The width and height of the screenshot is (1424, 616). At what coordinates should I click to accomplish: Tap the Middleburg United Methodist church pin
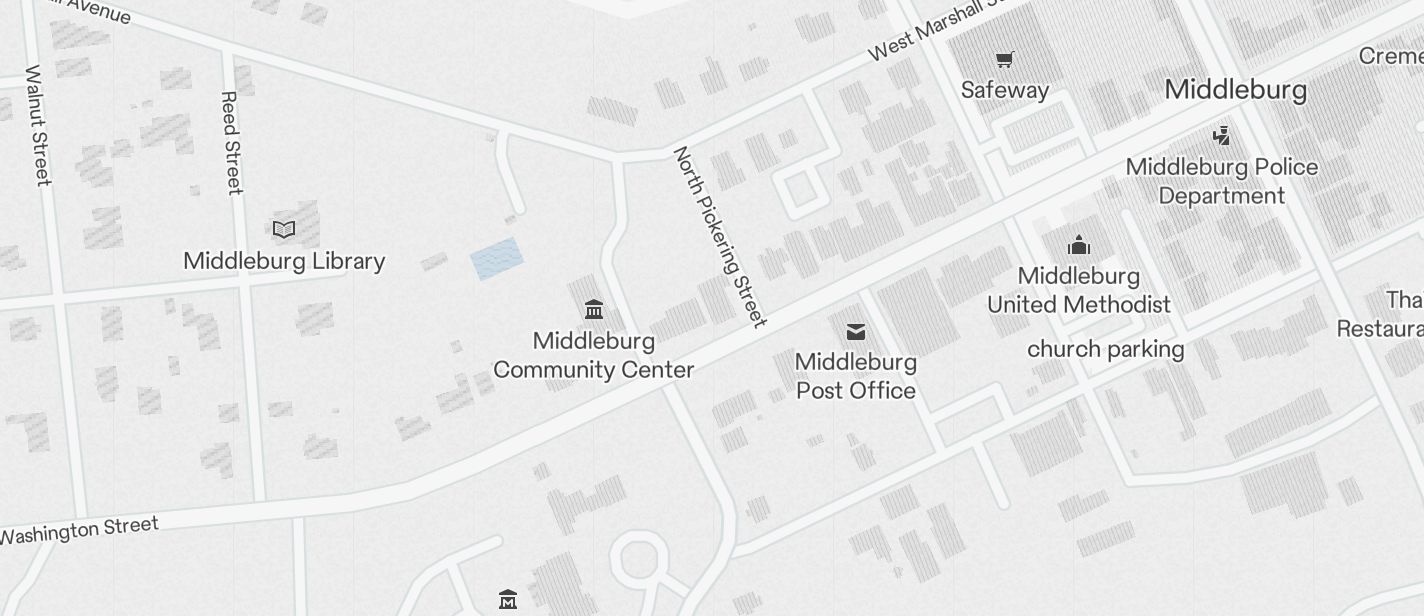pyautogui.click(x=1078, y=245)
